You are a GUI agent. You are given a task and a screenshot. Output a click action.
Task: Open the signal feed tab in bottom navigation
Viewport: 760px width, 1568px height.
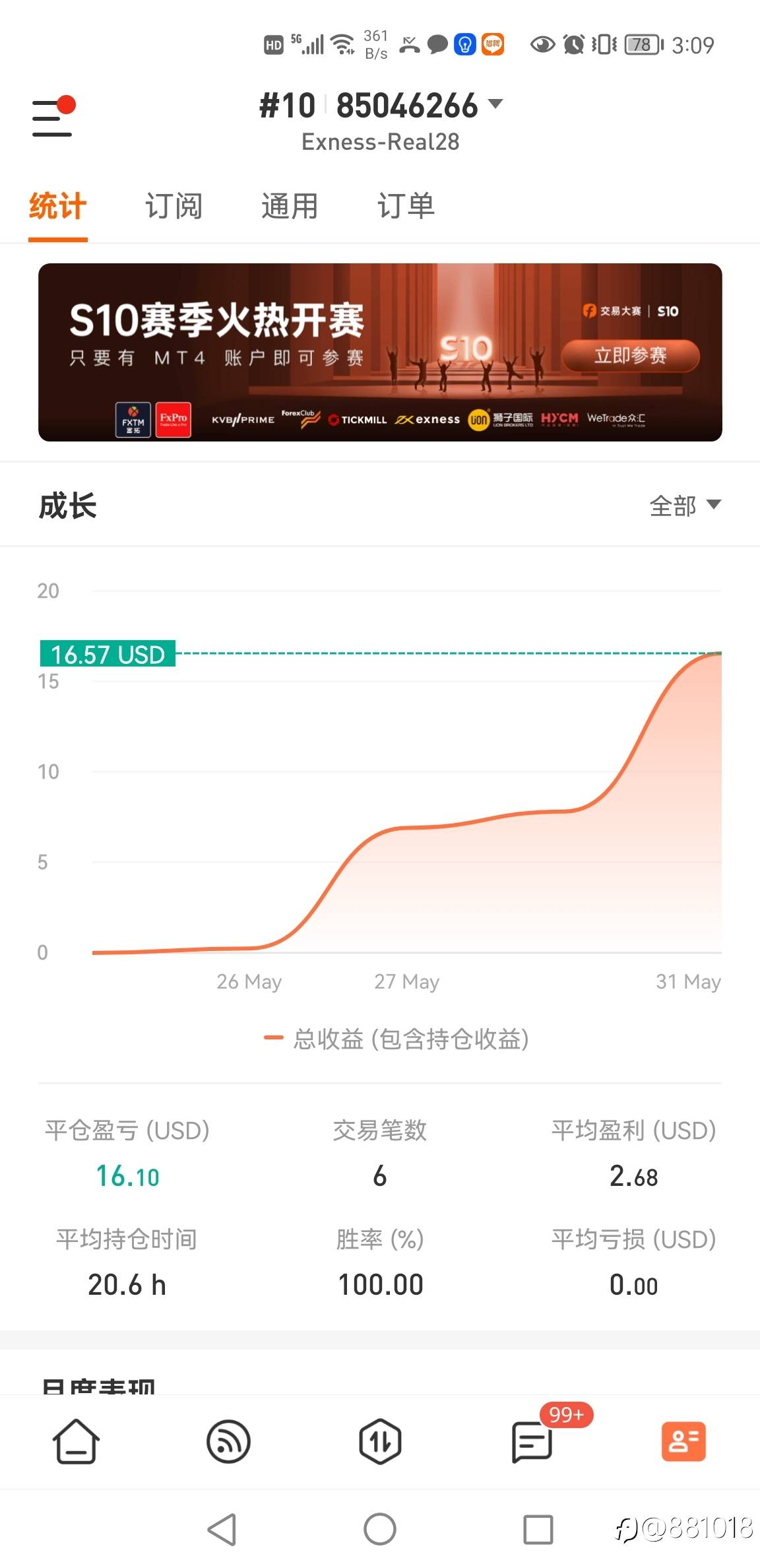tap(228, 1441)
